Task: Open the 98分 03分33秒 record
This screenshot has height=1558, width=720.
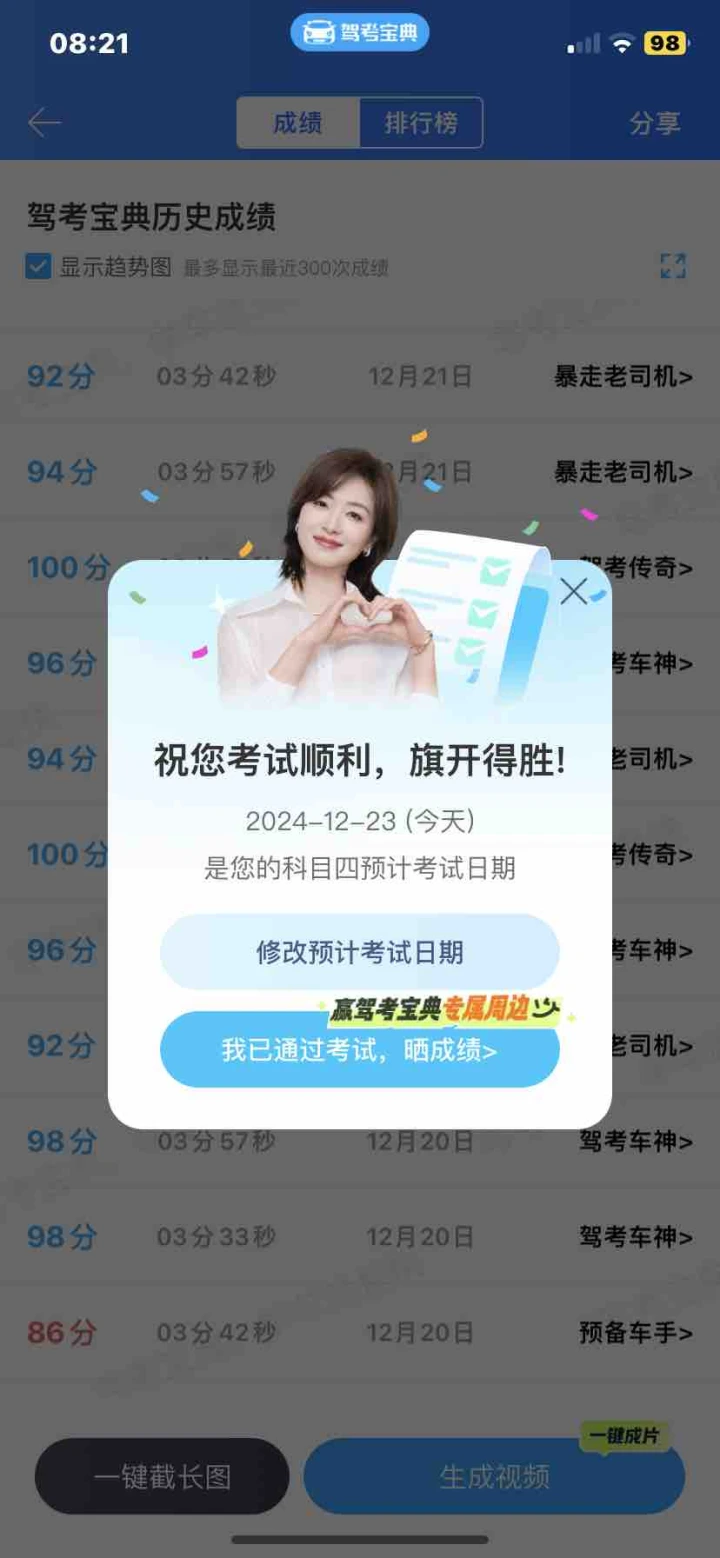Action: click(x=360, y=1237)
